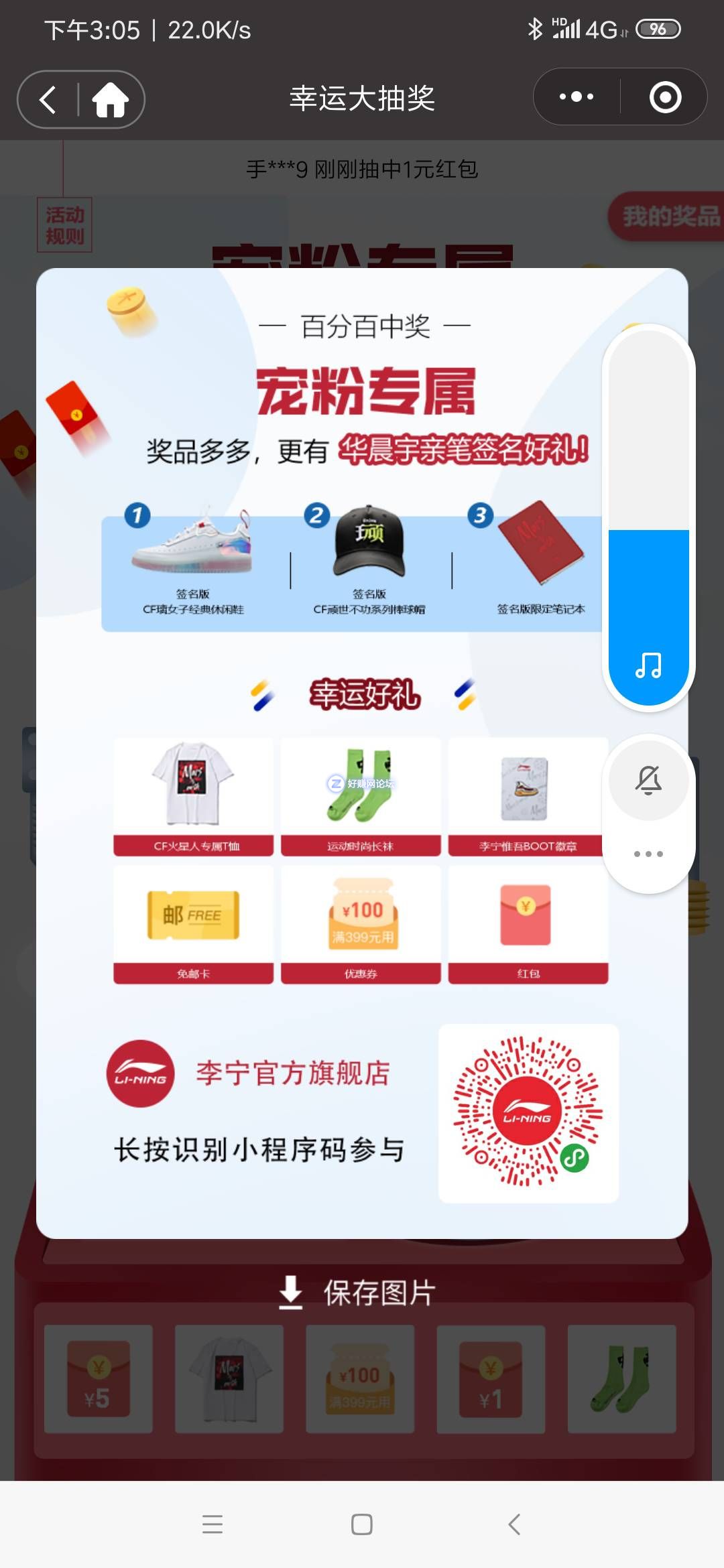Close the mini program with the circle button
724x1568 pixels.
click(x=665, y=97)
